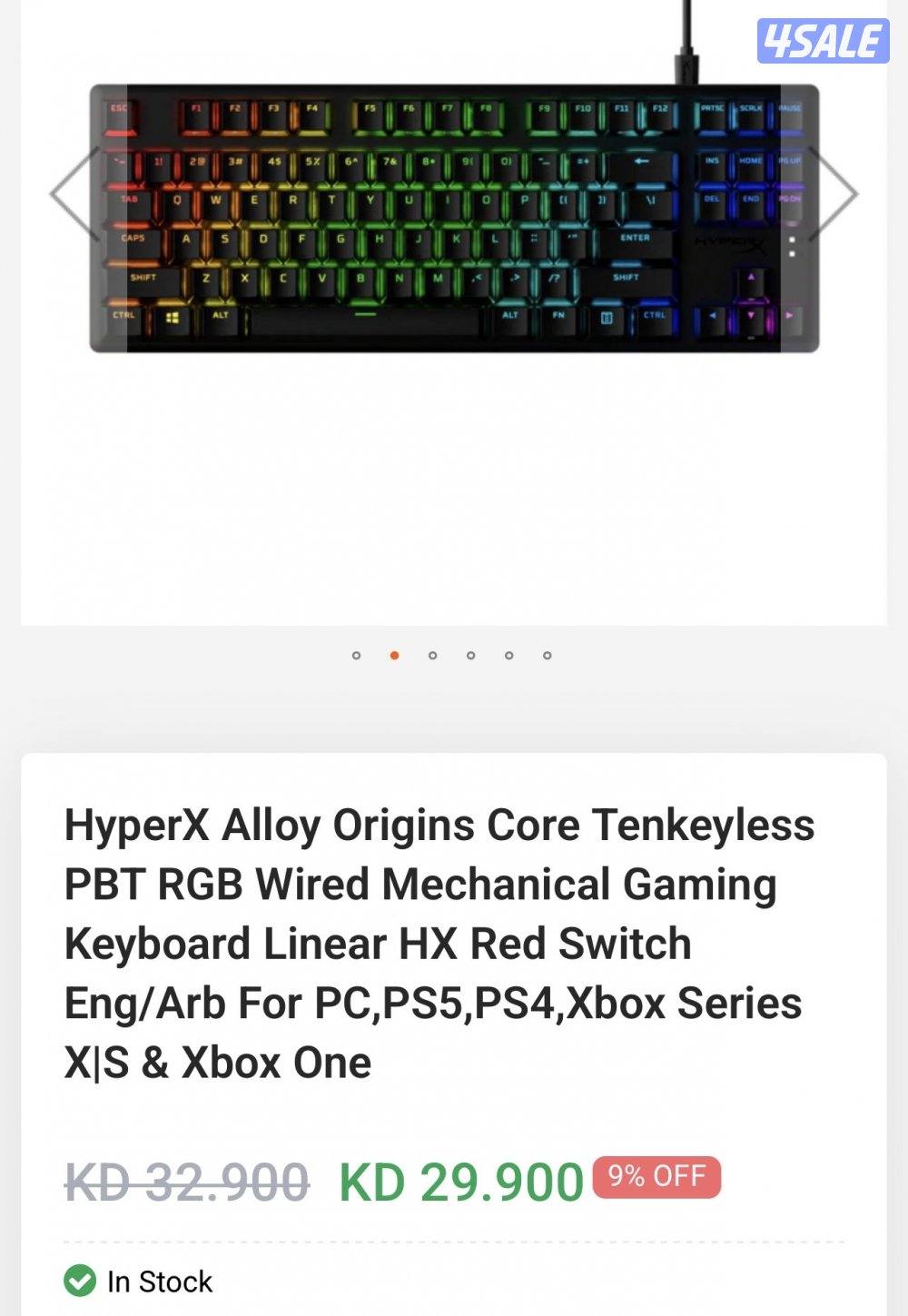Jump to the first image indicator dot
Screen dimensions: 908x1316
pyautogui.click(x=356, y=656)
